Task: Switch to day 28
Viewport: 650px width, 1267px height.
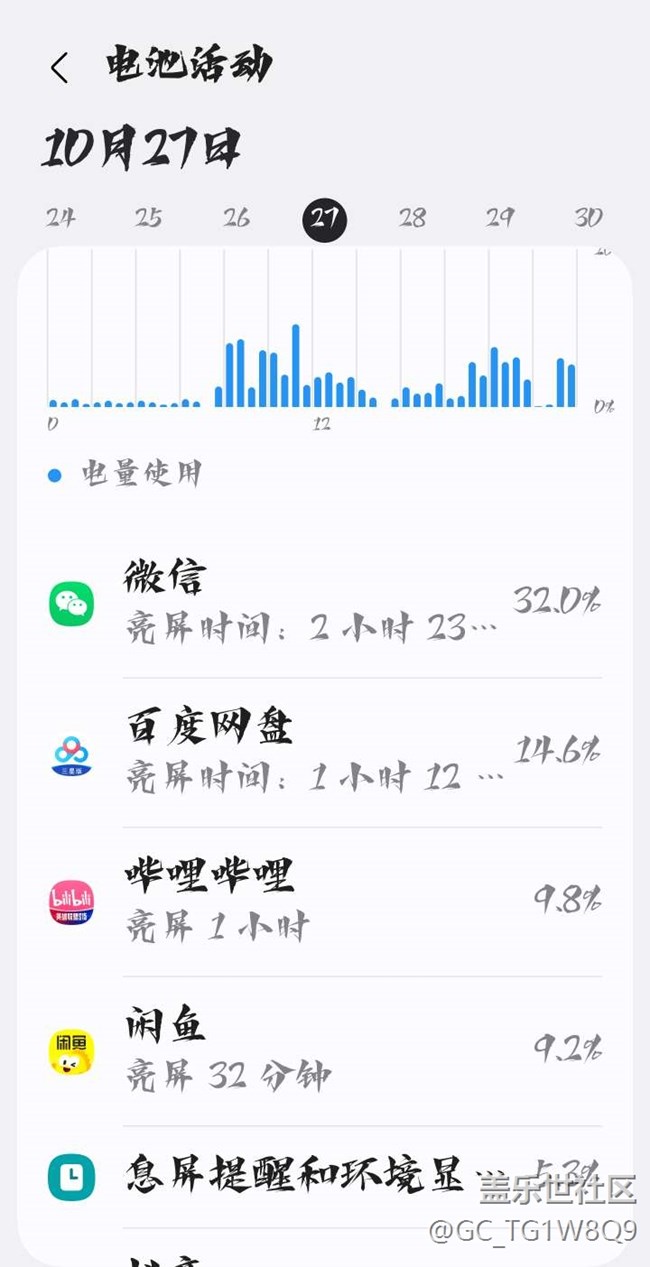Action: (412, 218)
